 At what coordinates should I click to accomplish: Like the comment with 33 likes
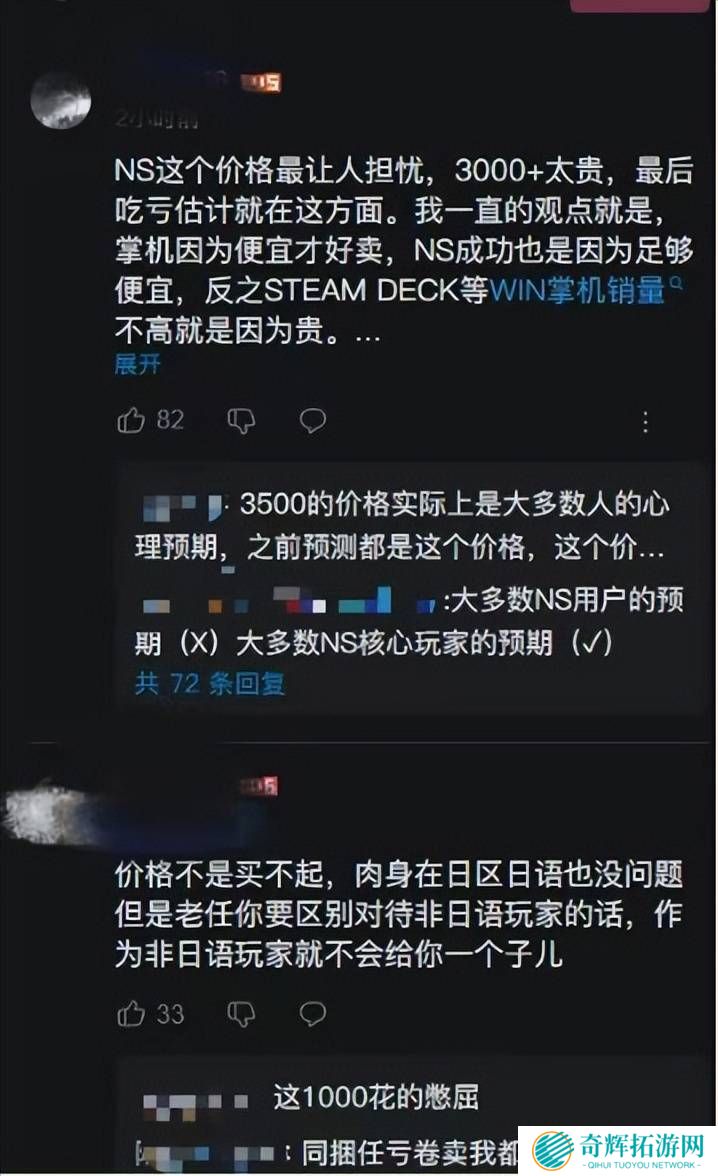(x=132, y=1014)
